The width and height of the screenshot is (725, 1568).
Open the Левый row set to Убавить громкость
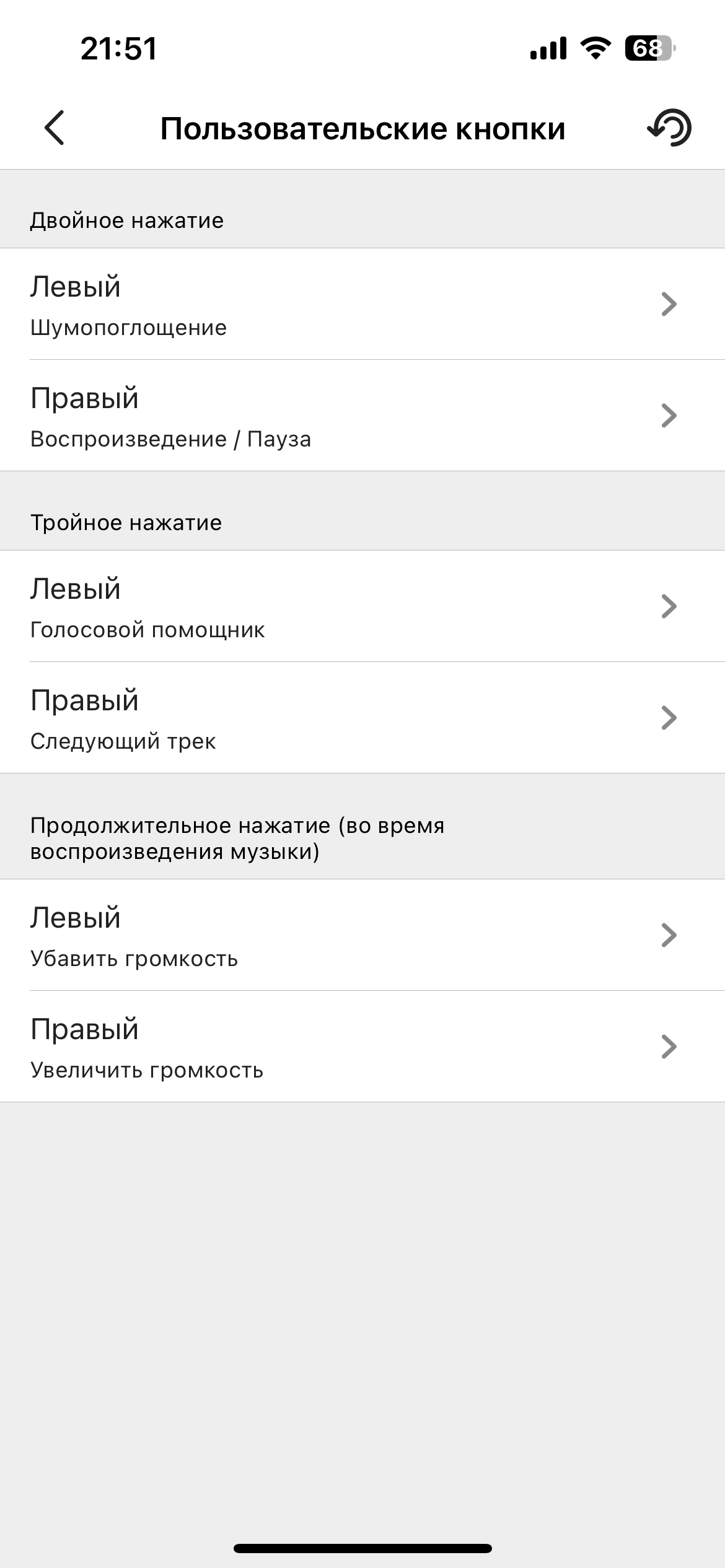(362, 935)
